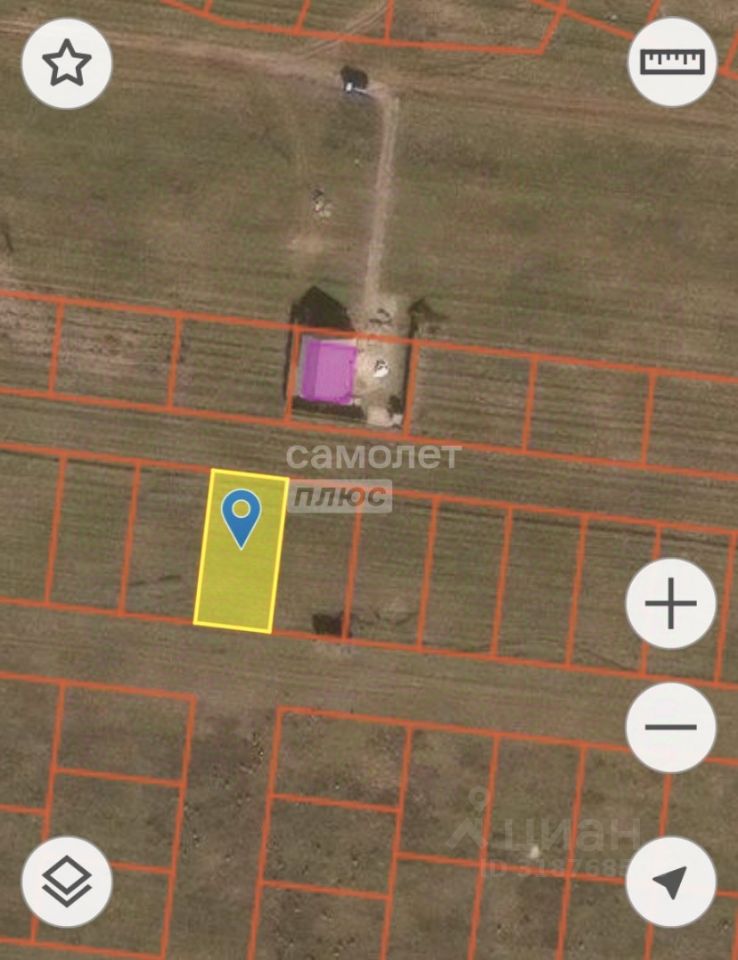
Task: Zoom in with the plus button
Action: [671, 603]
